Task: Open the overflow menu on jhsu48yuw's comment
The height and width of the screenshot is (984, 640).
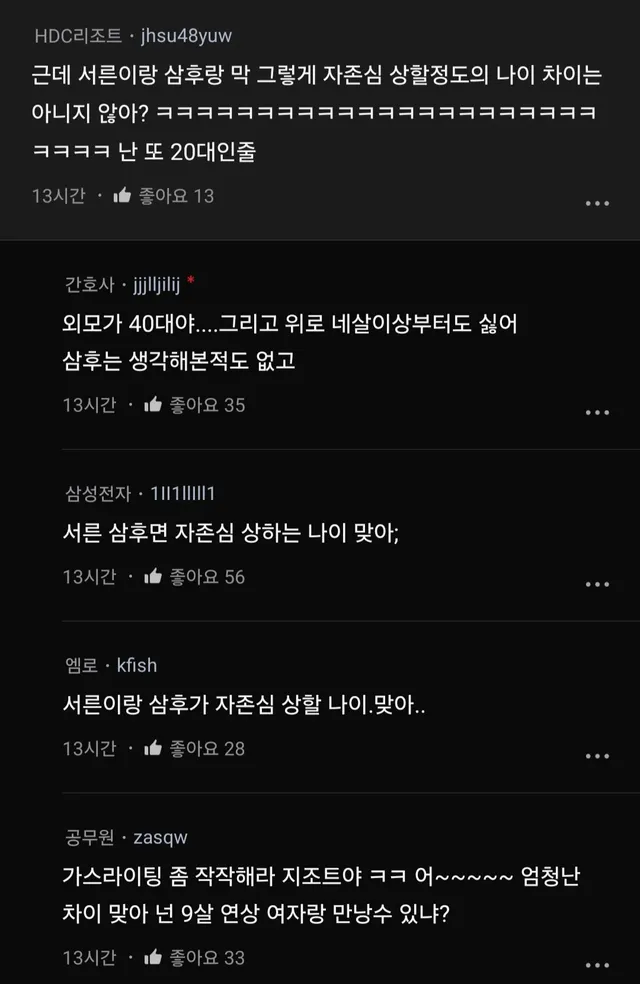Action: [597, 203]
